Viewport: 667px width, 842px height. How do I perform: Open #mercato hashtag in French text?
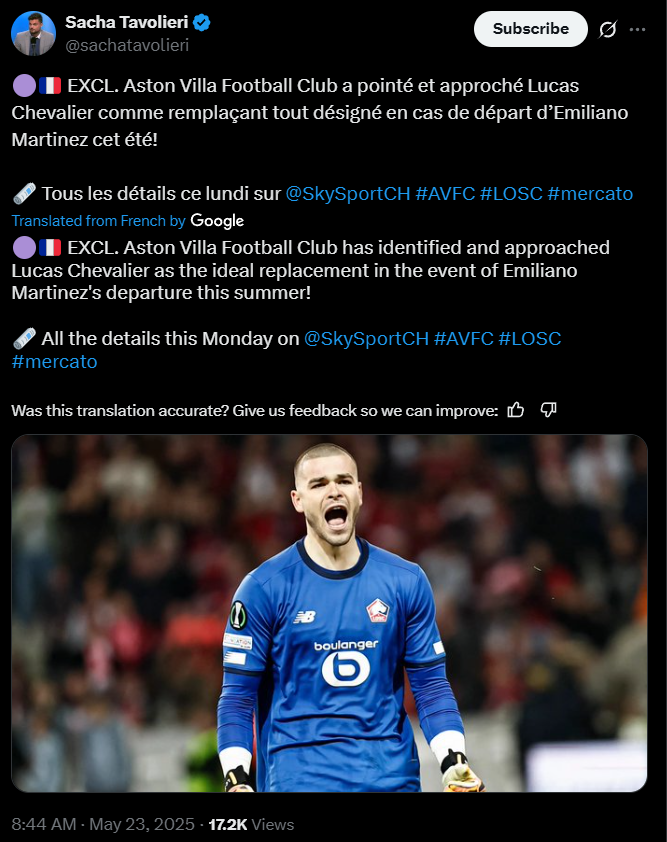590,194
